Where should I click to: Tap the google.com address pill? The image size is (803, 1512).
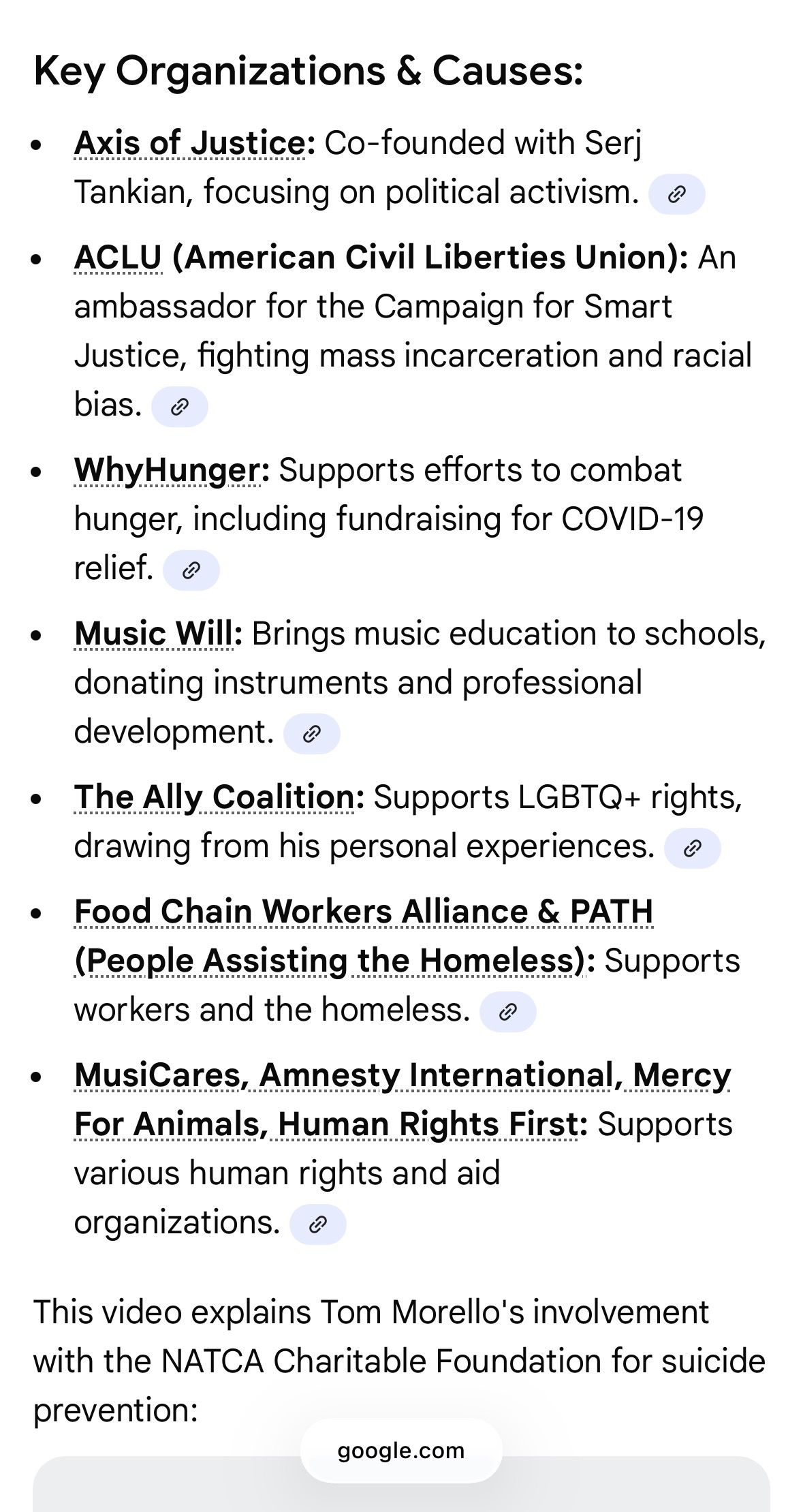click(401, 1451)
